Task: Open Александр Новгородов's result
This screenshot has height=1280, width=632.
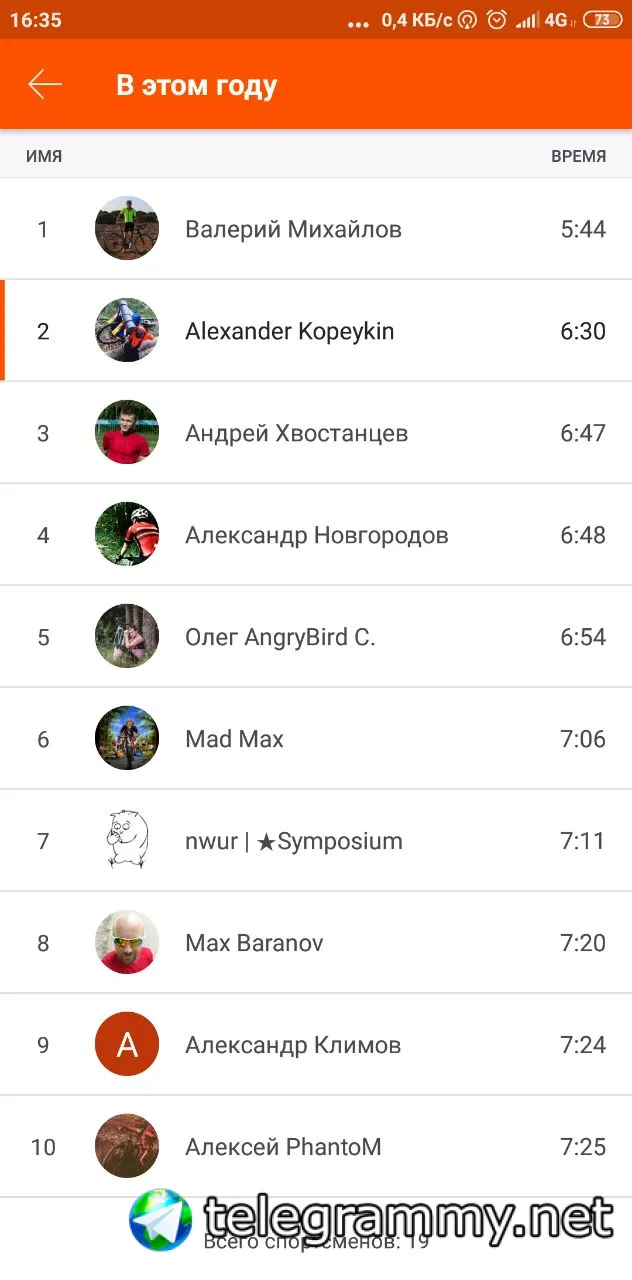Action: pos(316,535)
